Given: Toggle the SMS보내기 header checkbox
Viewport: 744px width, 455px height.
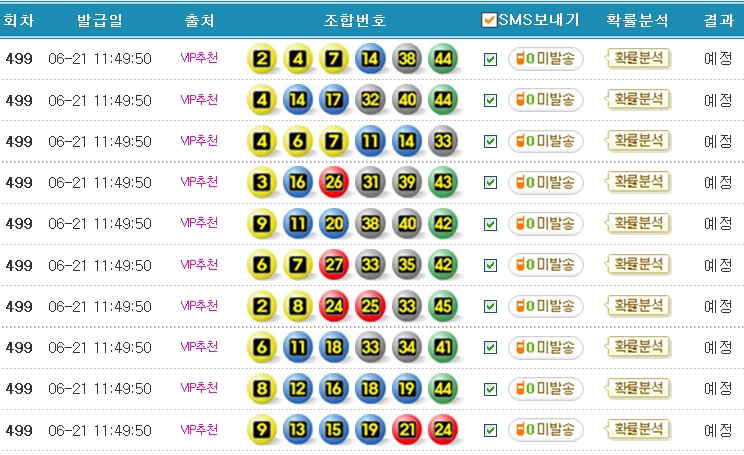Looking at the screenshot, I should (x=488, y=20).
